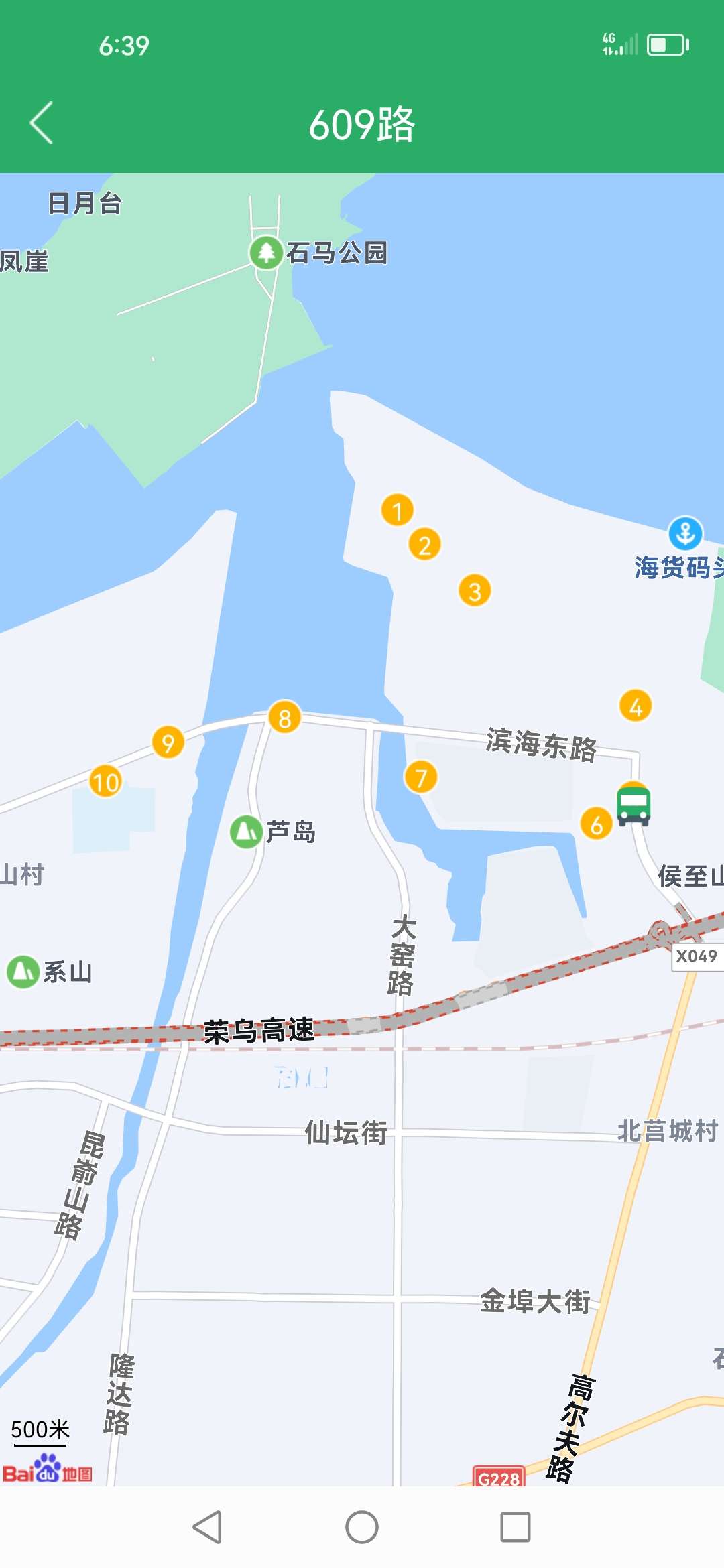This screenshot has width=724, height=1568.
Task: Select stop marker 1 on the map
Action: (x=398, y=511)
